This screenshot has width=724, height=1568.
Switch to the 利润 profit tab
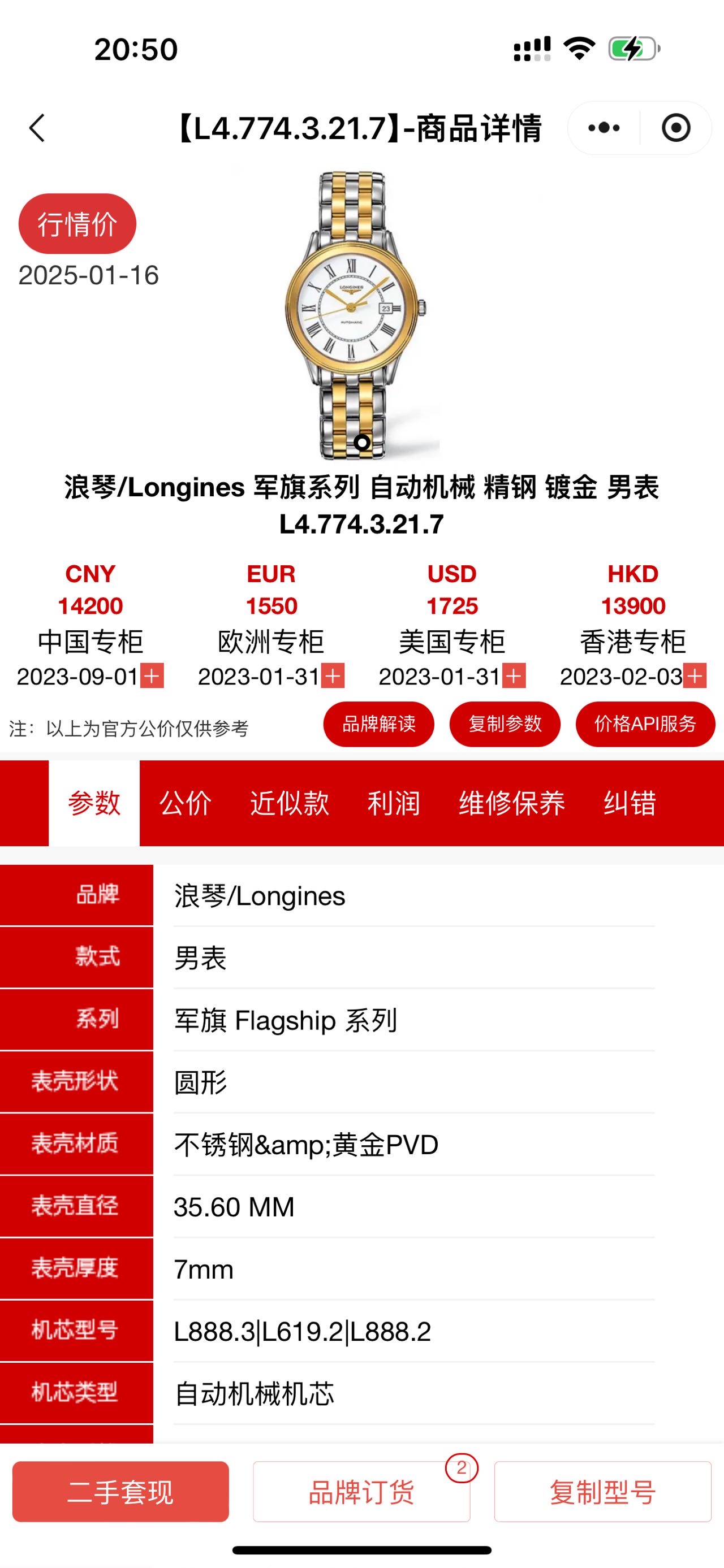pos(393,803)
